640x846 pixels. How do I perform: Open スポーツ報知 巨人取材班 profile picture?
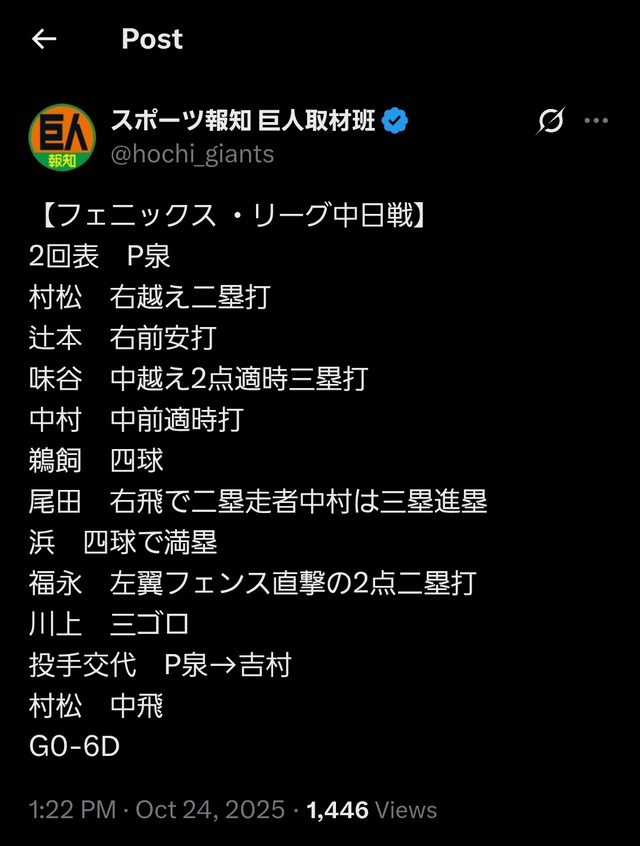62,137
